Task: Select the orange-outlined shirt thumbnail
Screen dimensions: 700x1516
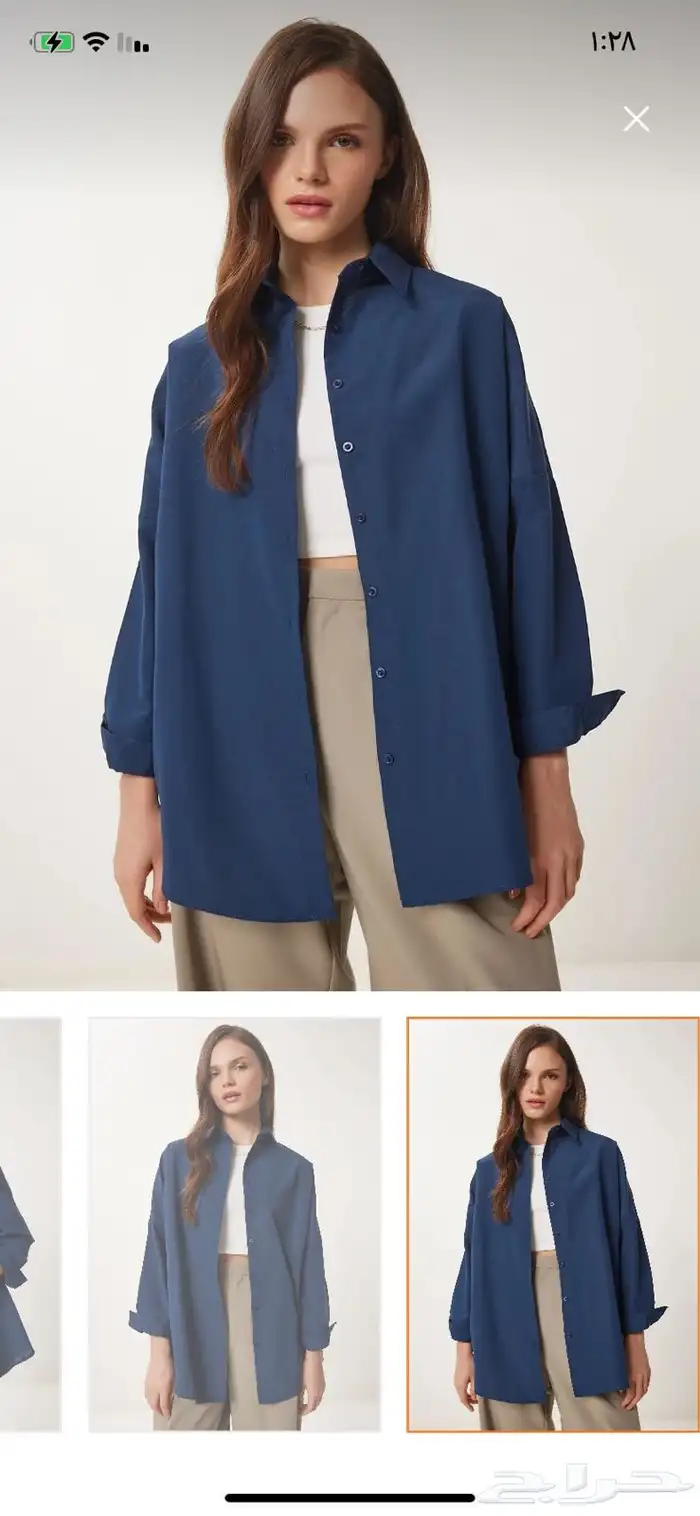Action: tap(553, 1224)
